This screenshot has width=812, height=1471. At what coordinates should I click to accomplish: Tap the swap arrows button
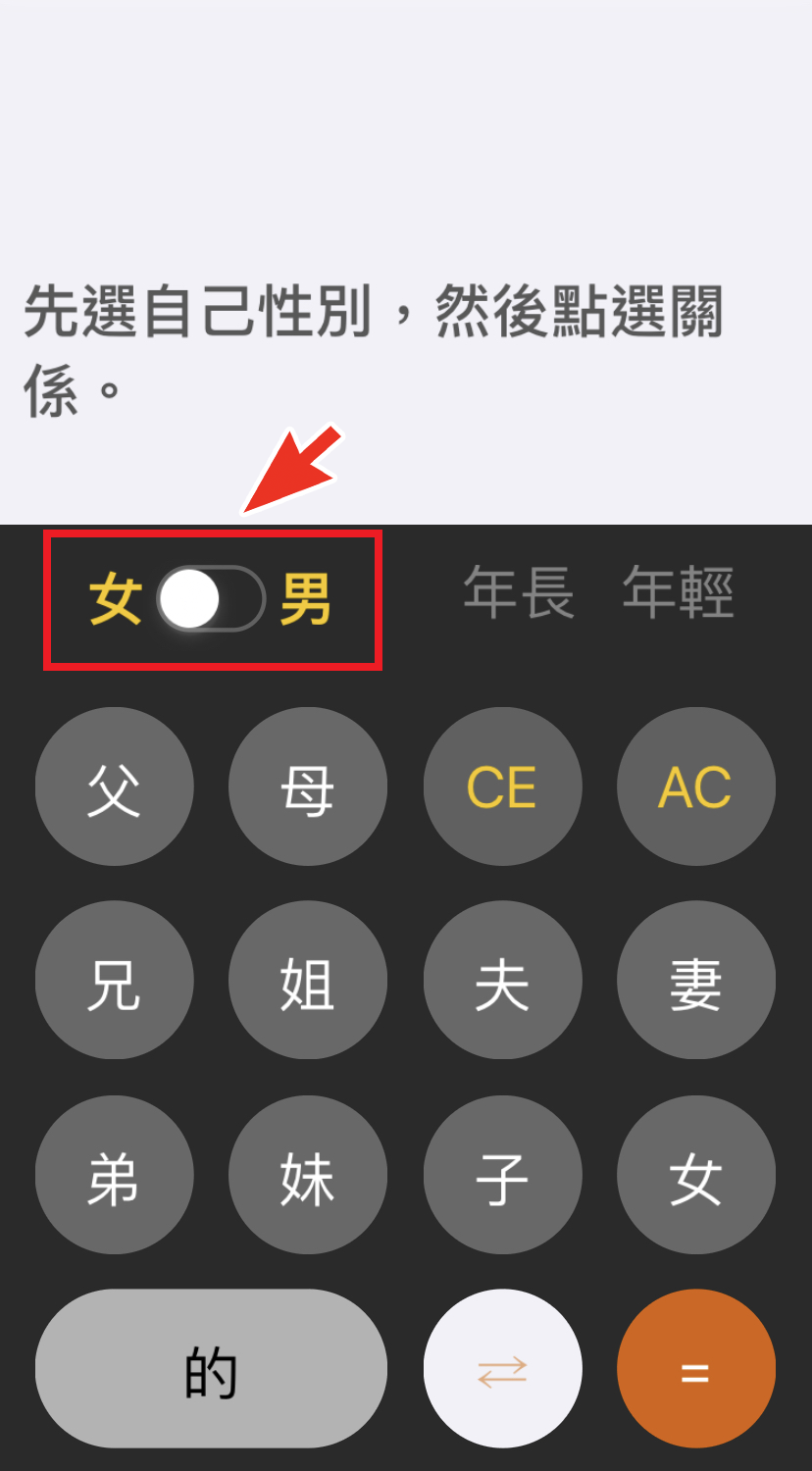(502, 1369)
